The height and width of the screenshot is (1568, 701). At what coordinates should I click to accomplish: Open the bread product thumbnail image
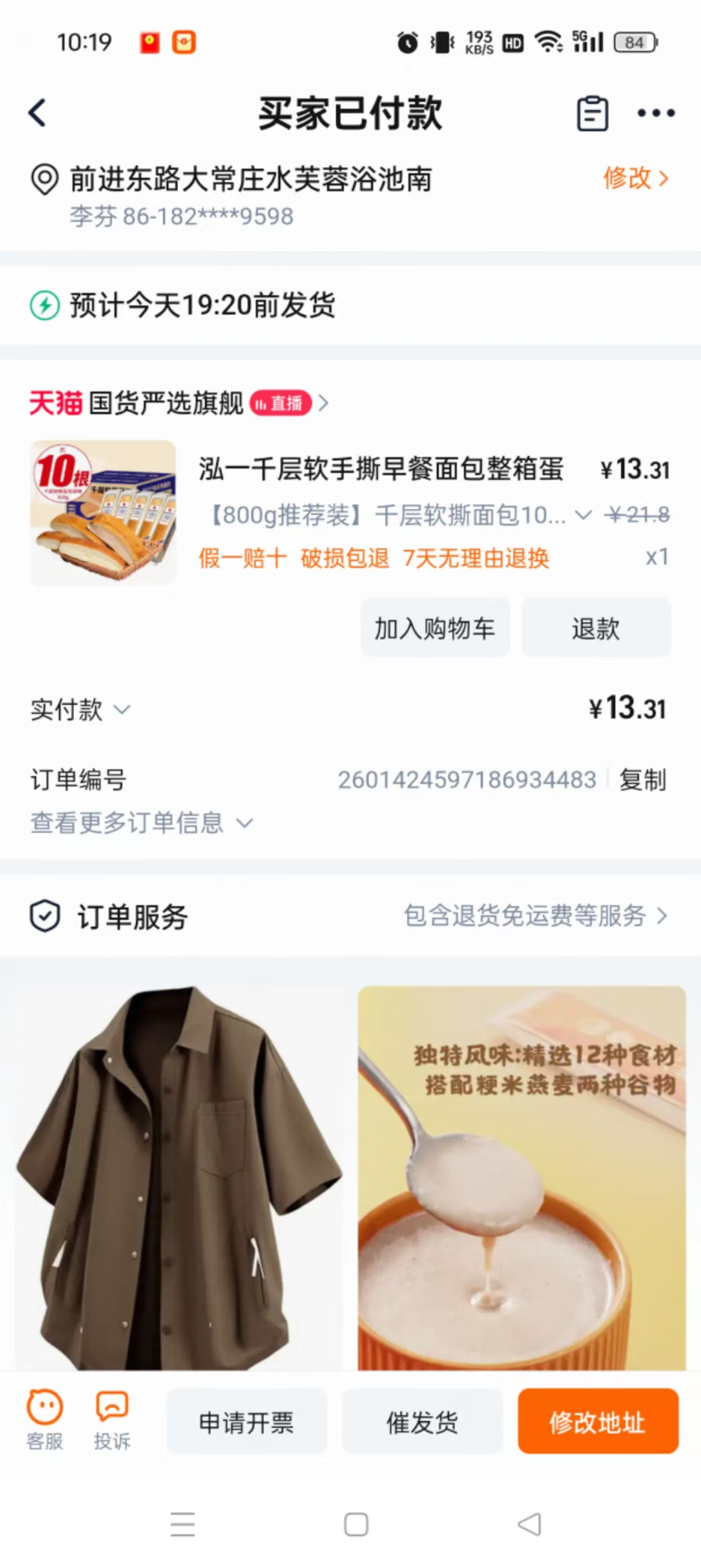tap(102, 512)
